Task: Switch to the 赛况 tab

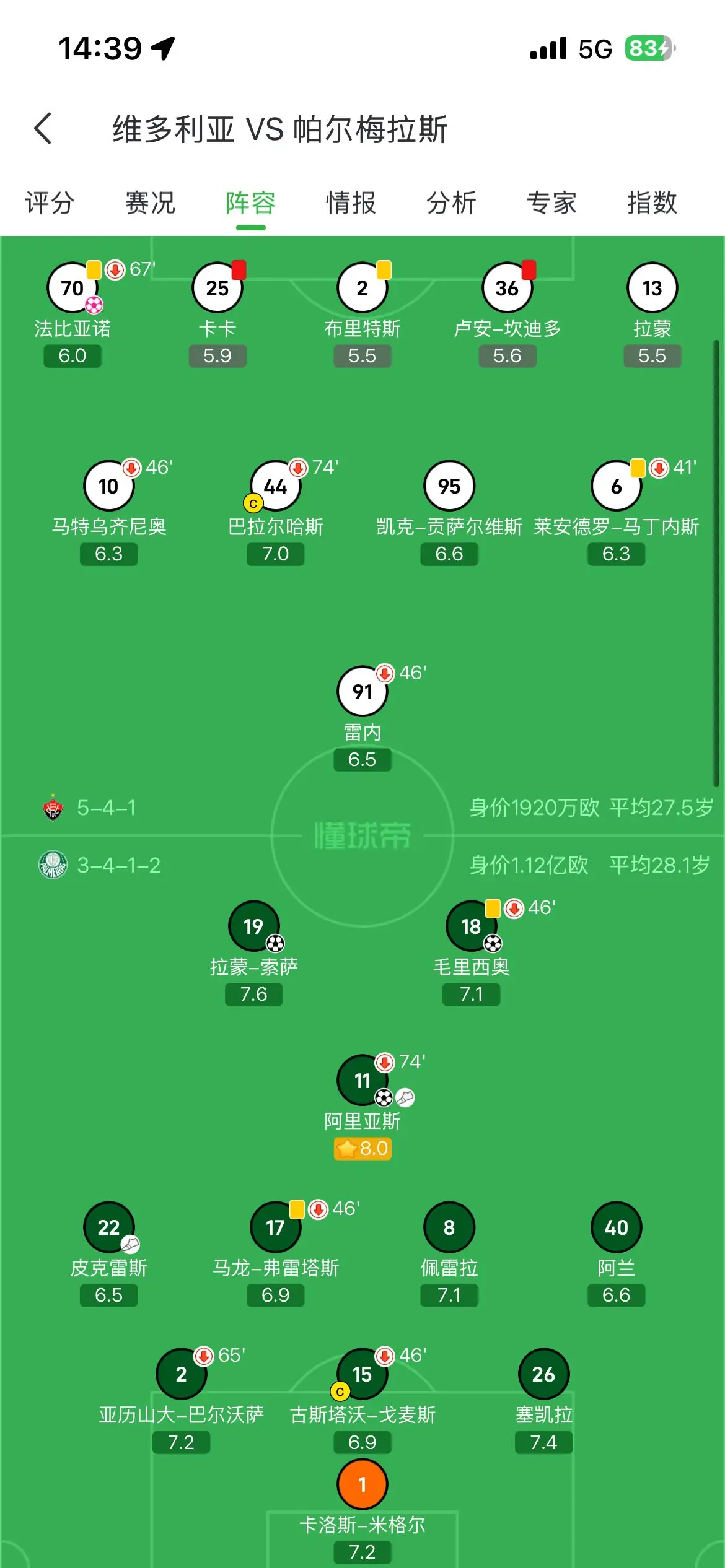Action: tap(151, 203)
